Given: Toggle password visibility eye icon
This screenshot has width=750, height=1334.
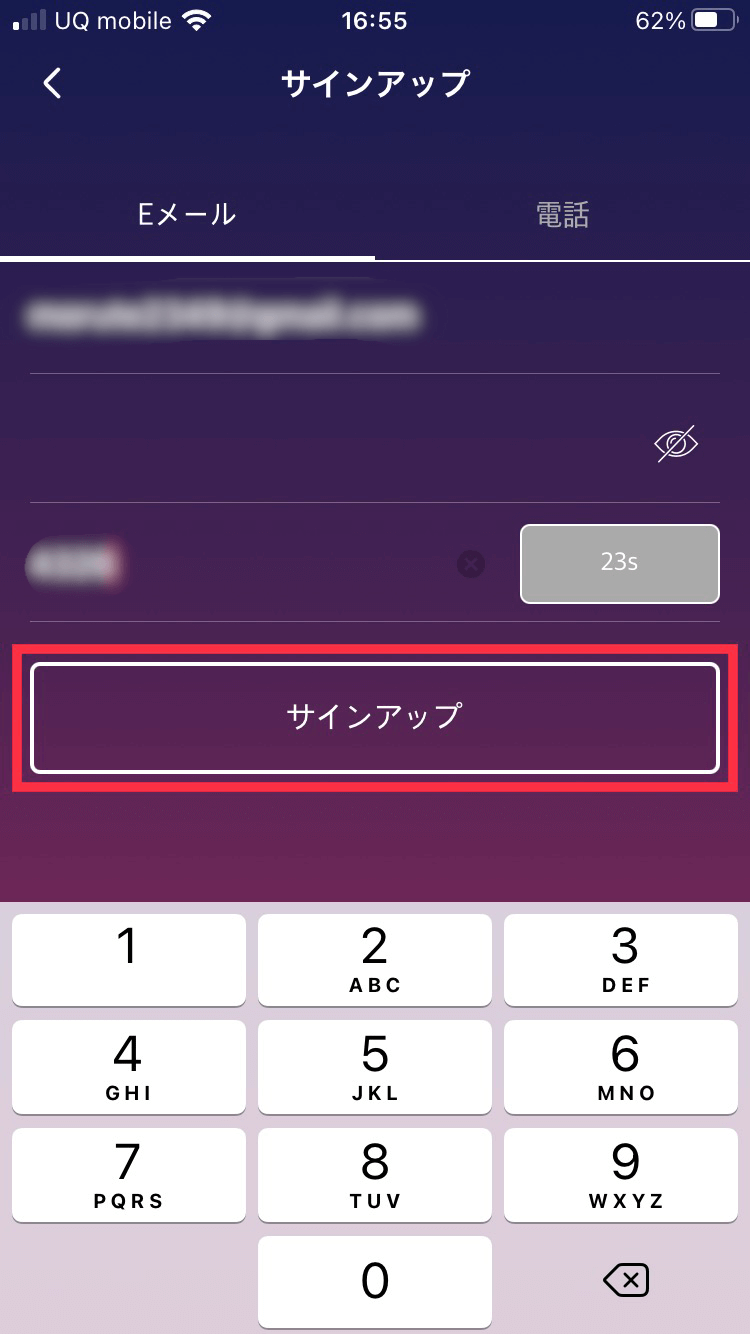Looking at the screenshot, I should click(x=676, y=444).
